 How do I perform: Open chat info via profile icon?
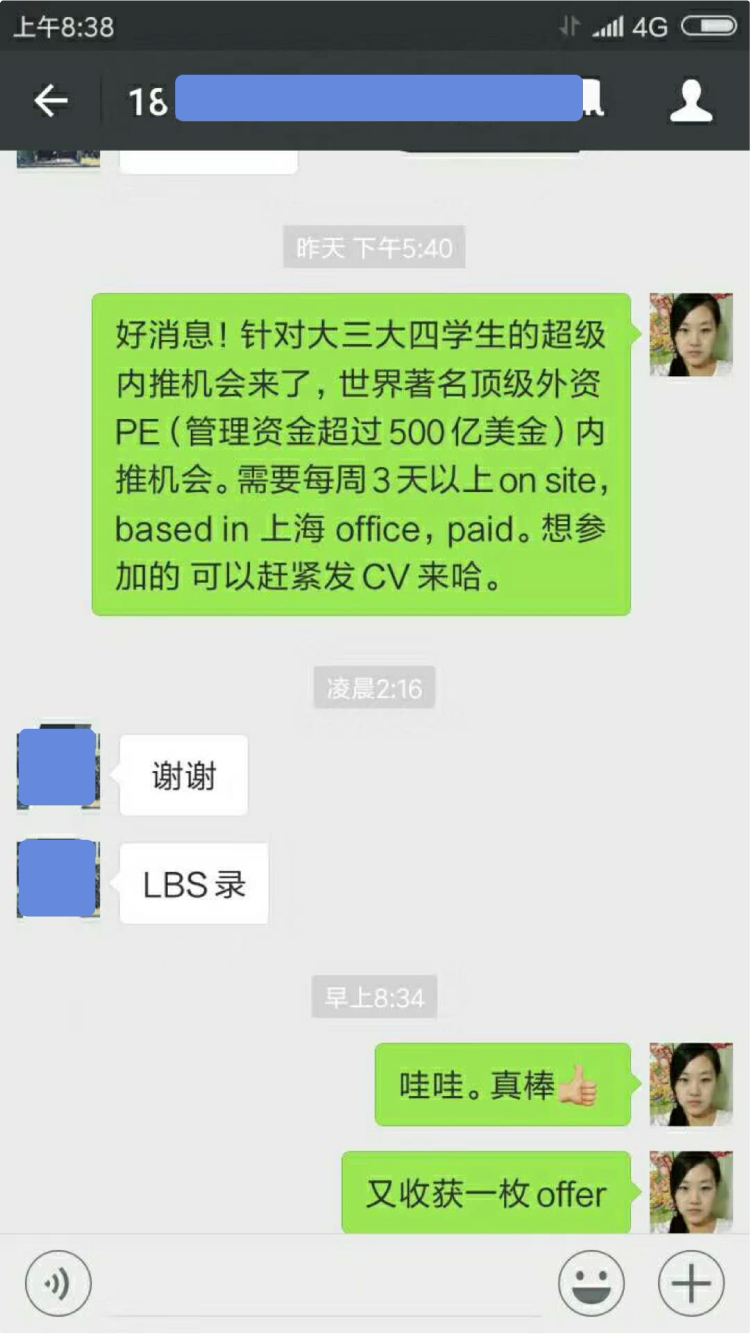pos(690,101)
